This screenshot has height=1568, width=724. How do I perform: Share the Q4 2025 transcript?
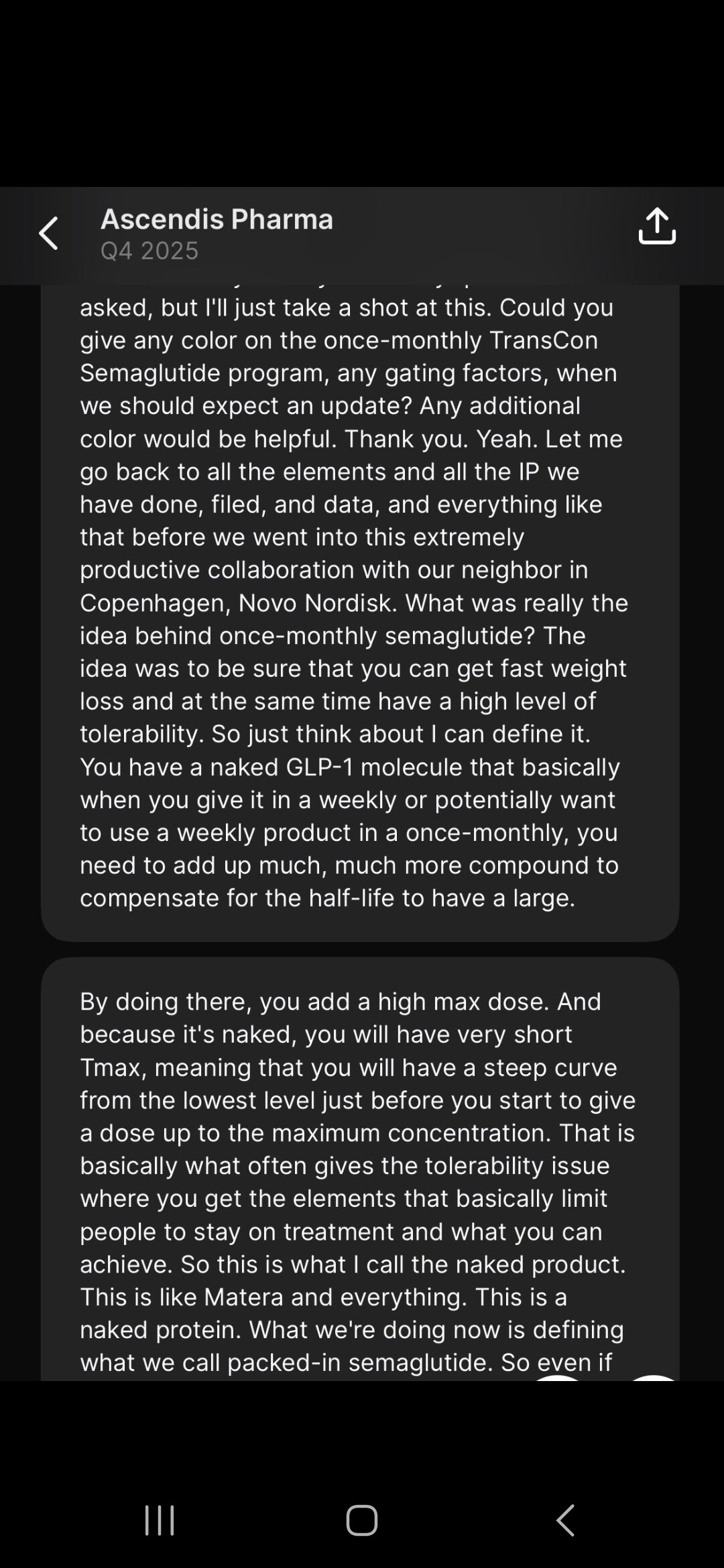(x=657, y=226)
